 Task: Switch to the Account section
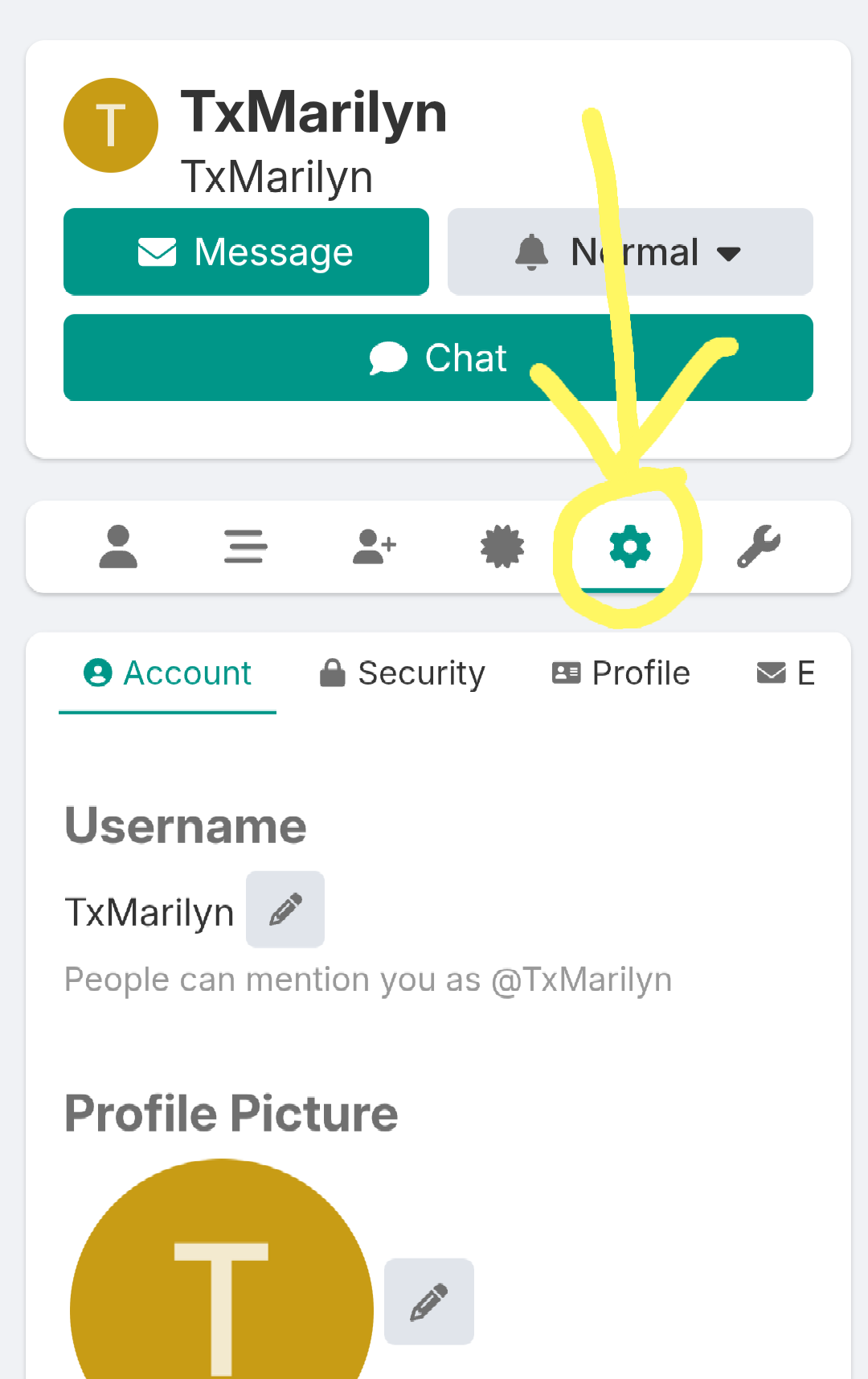168,673
